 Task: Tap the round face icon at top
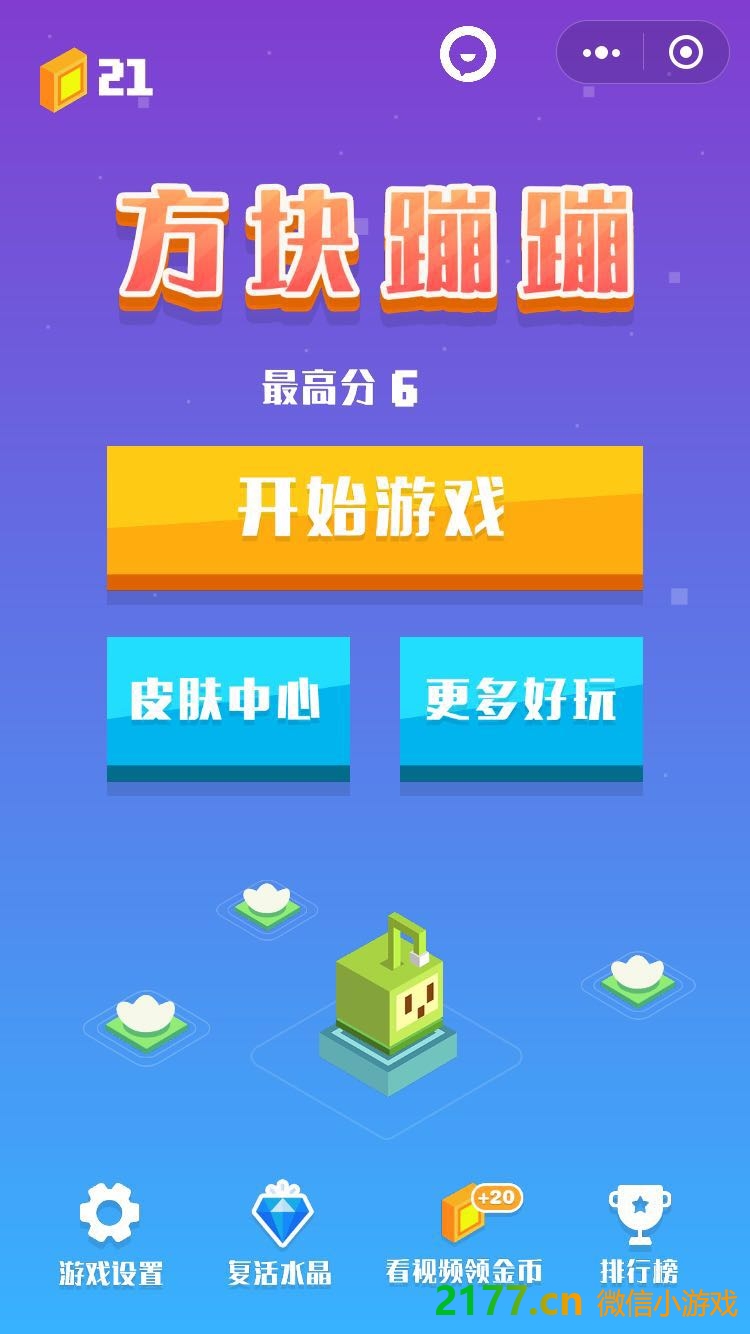tap(468, 54)
